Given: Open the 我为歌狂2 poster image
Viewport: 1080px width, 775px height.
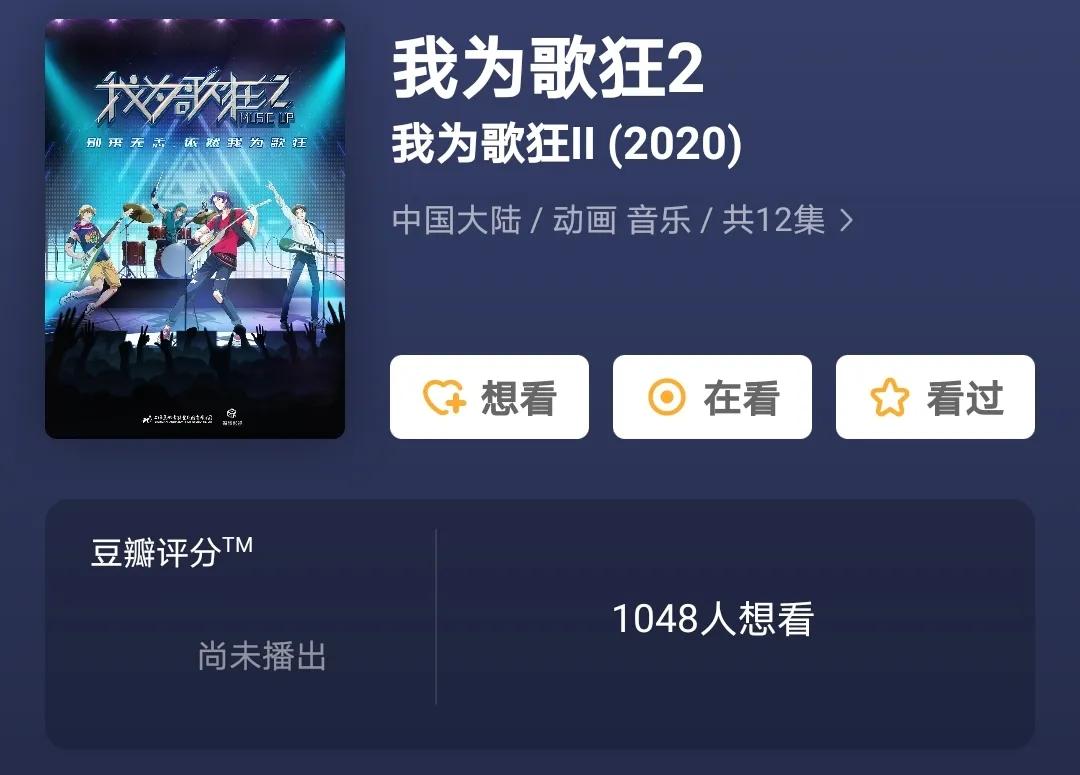Looking at the screenshot, I should (x=195, y=229).
